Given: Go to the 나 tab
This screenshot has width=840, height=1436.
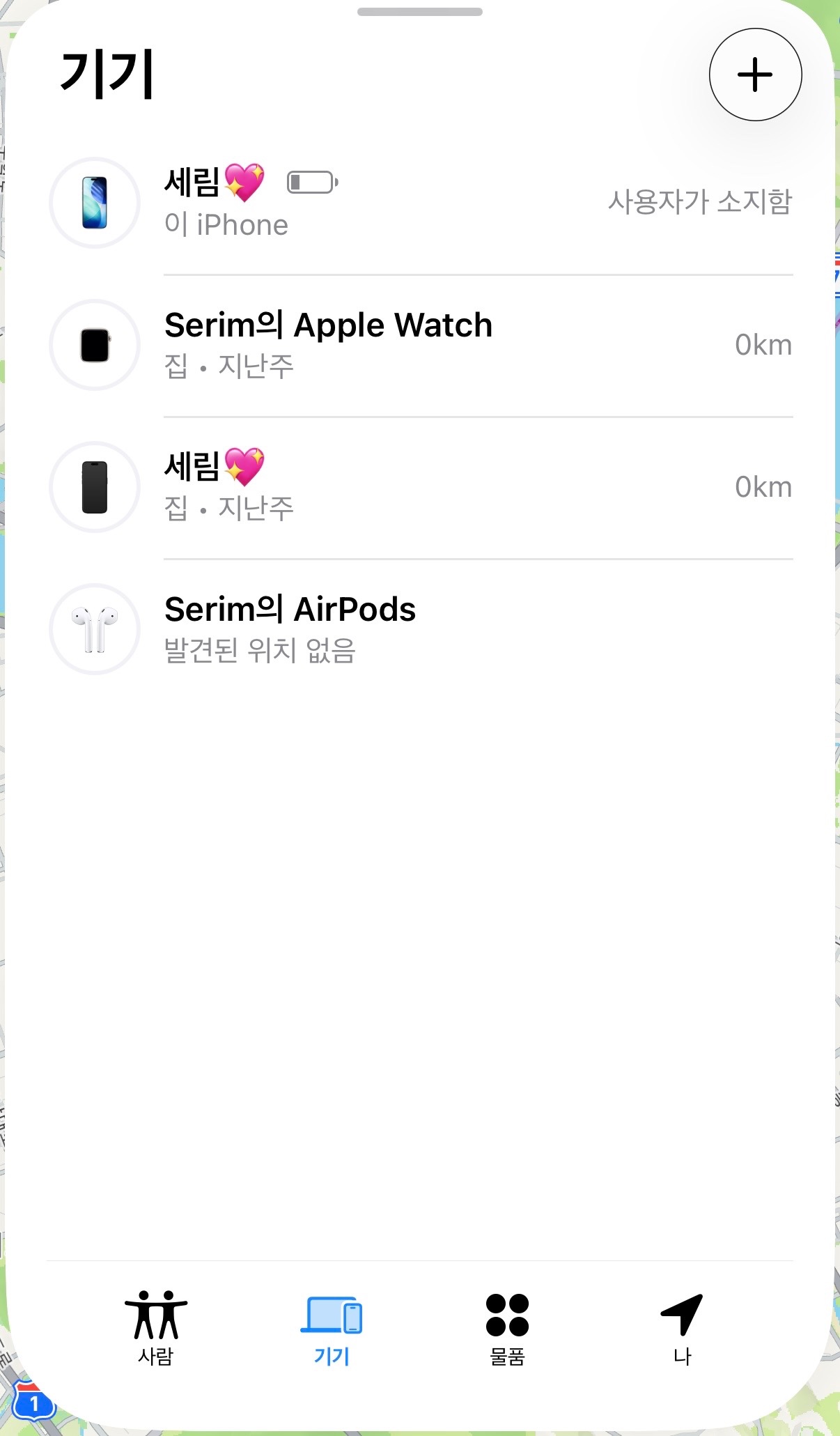Looking at the screenshot, I should click(x=682, y=1328).
